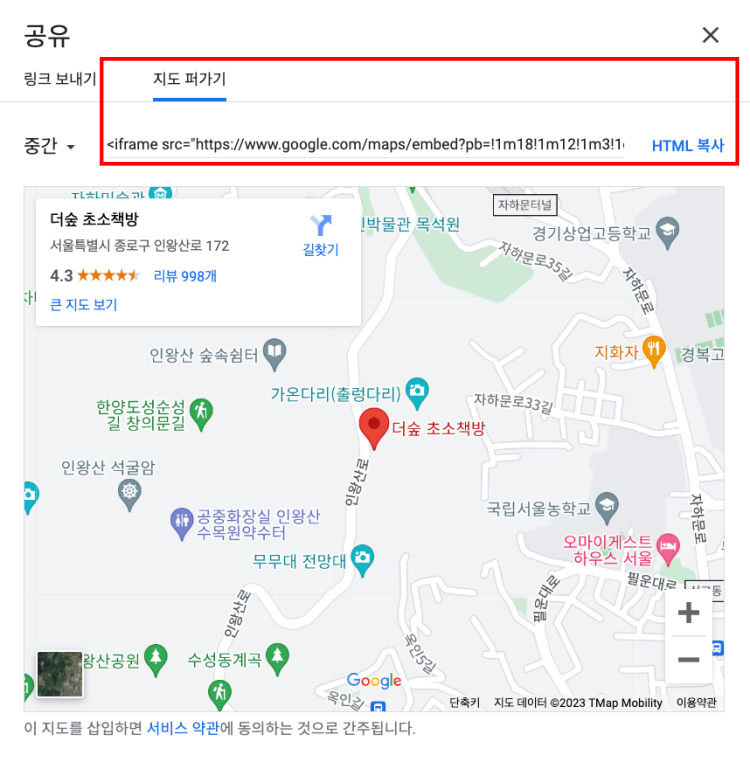This screenshot has width=750, height=762.
Task: Open the 리뷰 998개 reviews link
Action: coord(185,275)
